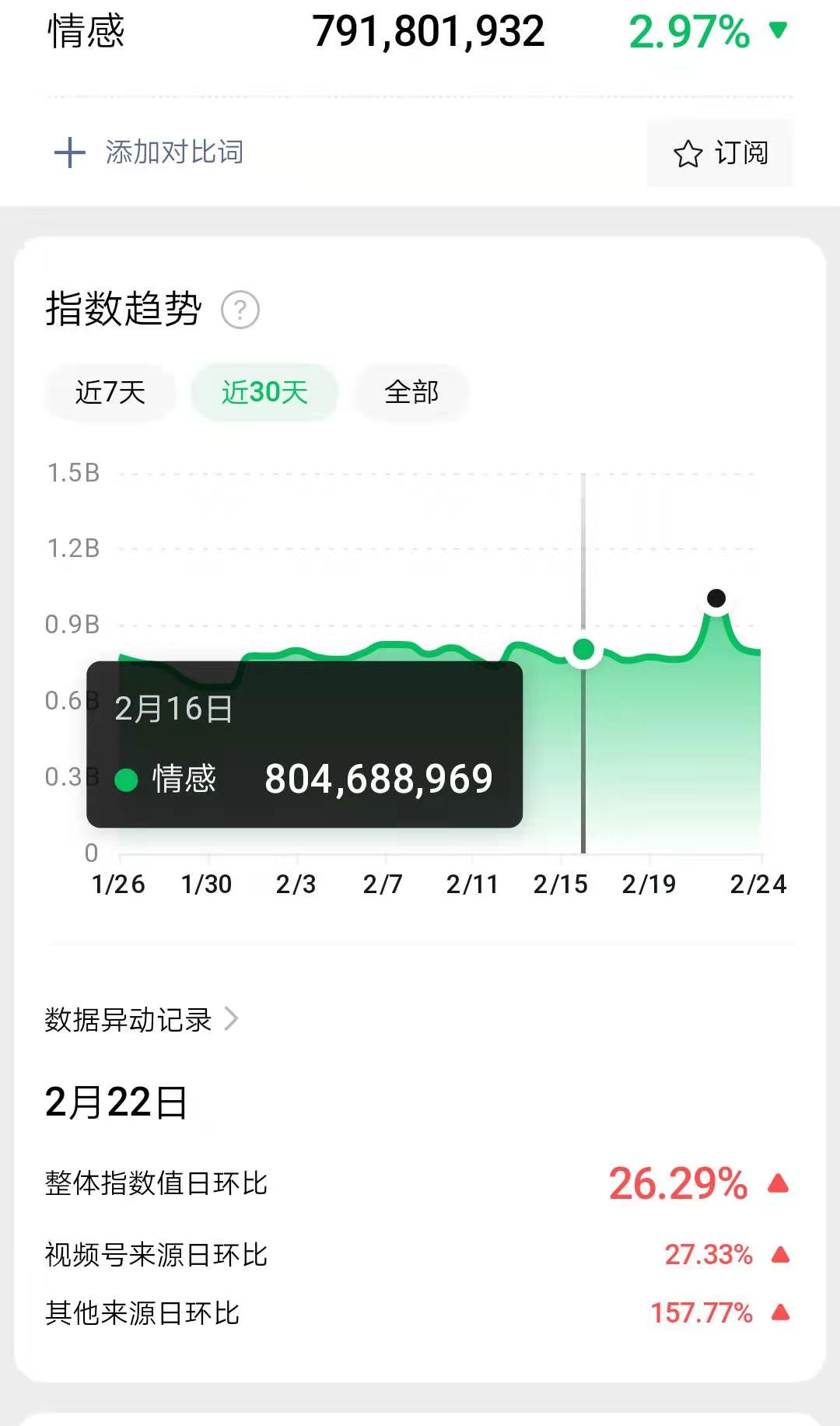Click the red up triangle beside 157.77%

pos(779,1308)
